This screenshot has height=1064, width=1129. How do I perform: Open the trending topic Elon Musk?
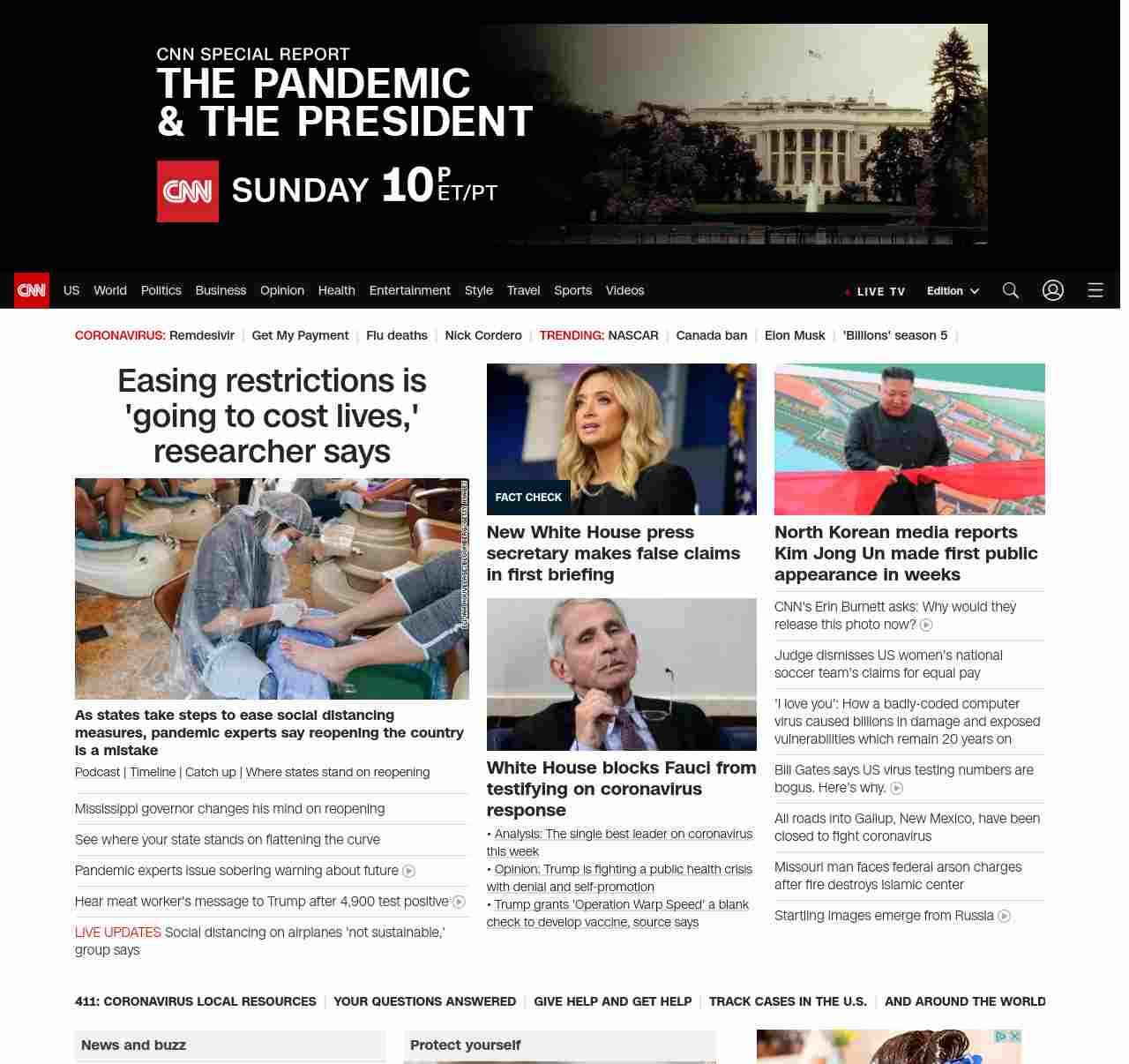coord(794,335)
